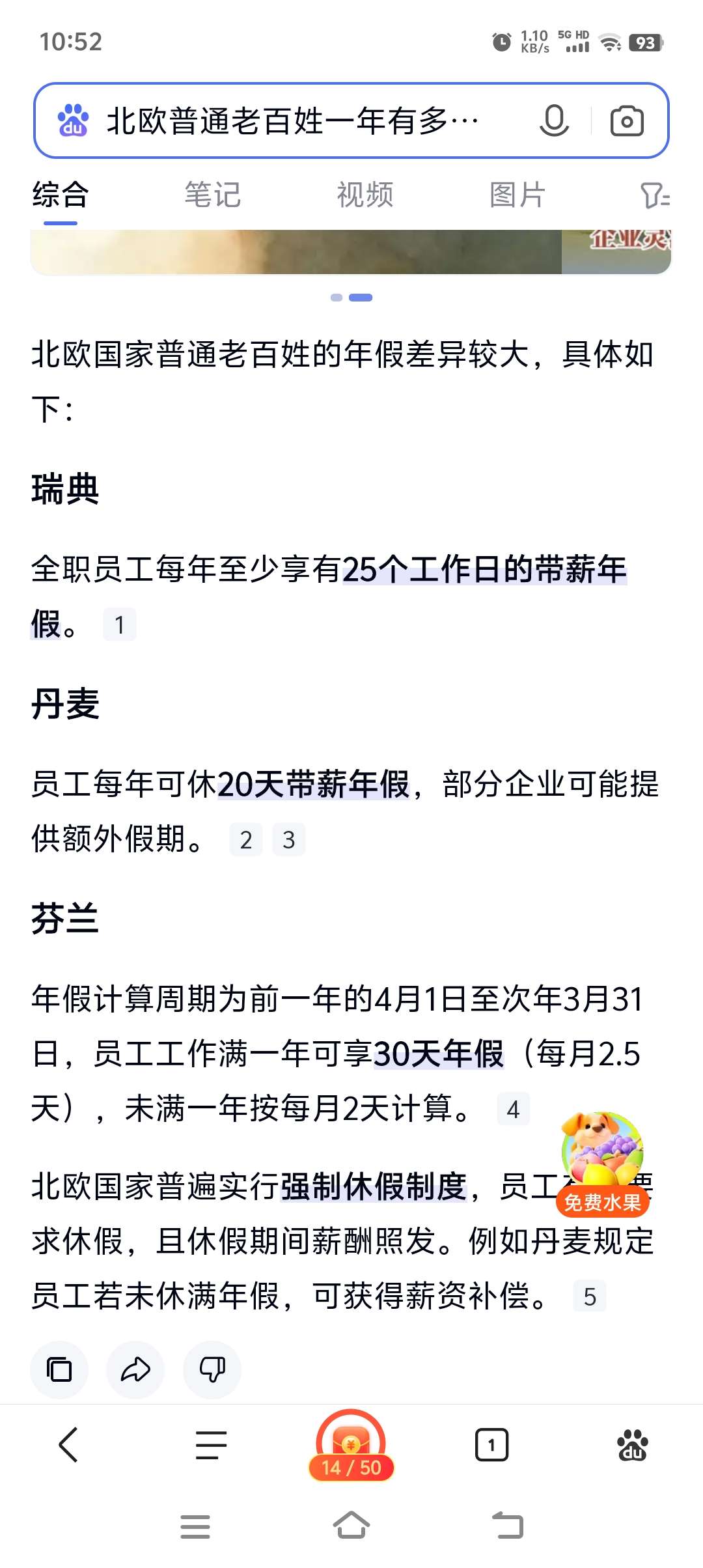Viewport: 703px width, 1568px height.
Task: Share this answer
Action: (x=135, y=1370)
